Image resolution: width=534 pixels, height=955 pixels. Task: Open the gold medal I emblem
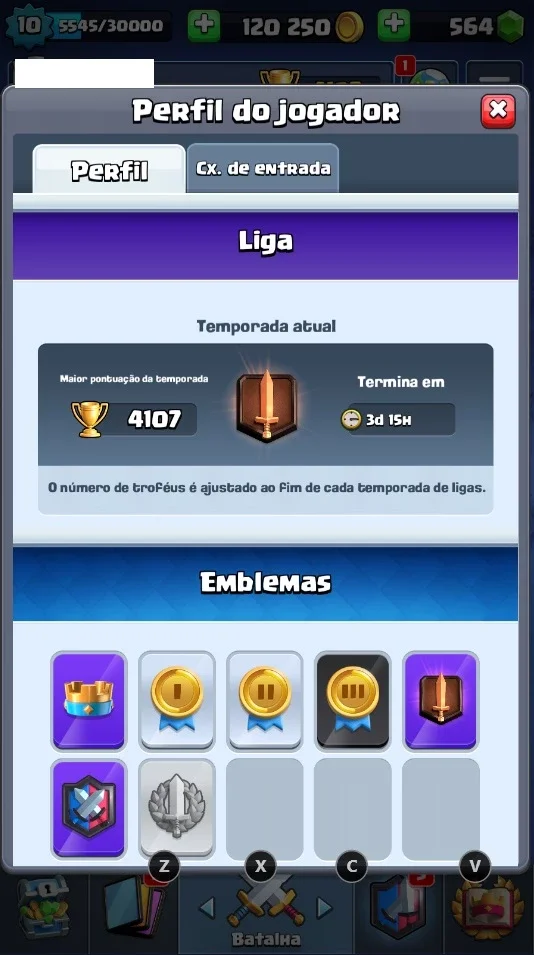(177, 700)
